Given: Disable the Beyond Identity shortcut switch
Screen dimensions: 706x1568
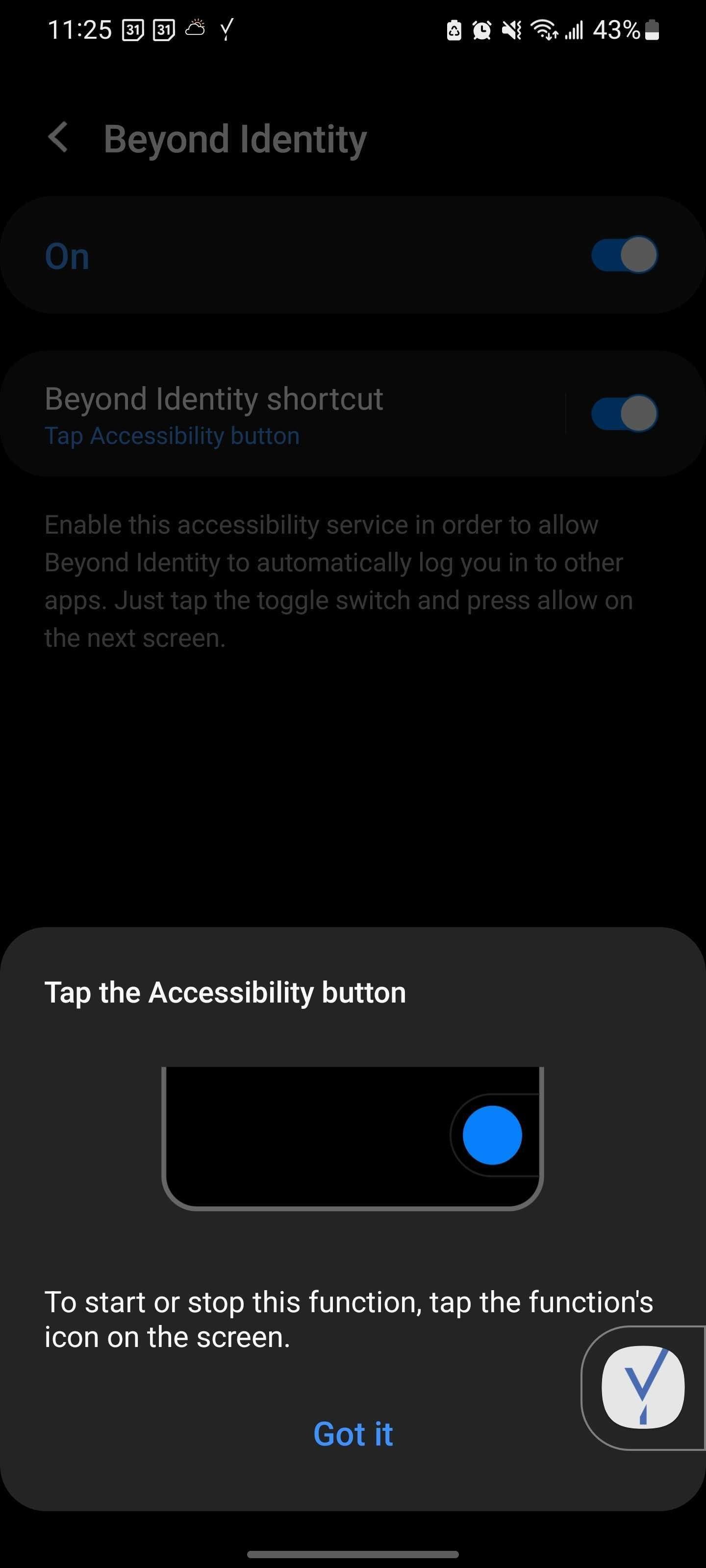Looking at the screenshot, I should (x=624, y=414).
